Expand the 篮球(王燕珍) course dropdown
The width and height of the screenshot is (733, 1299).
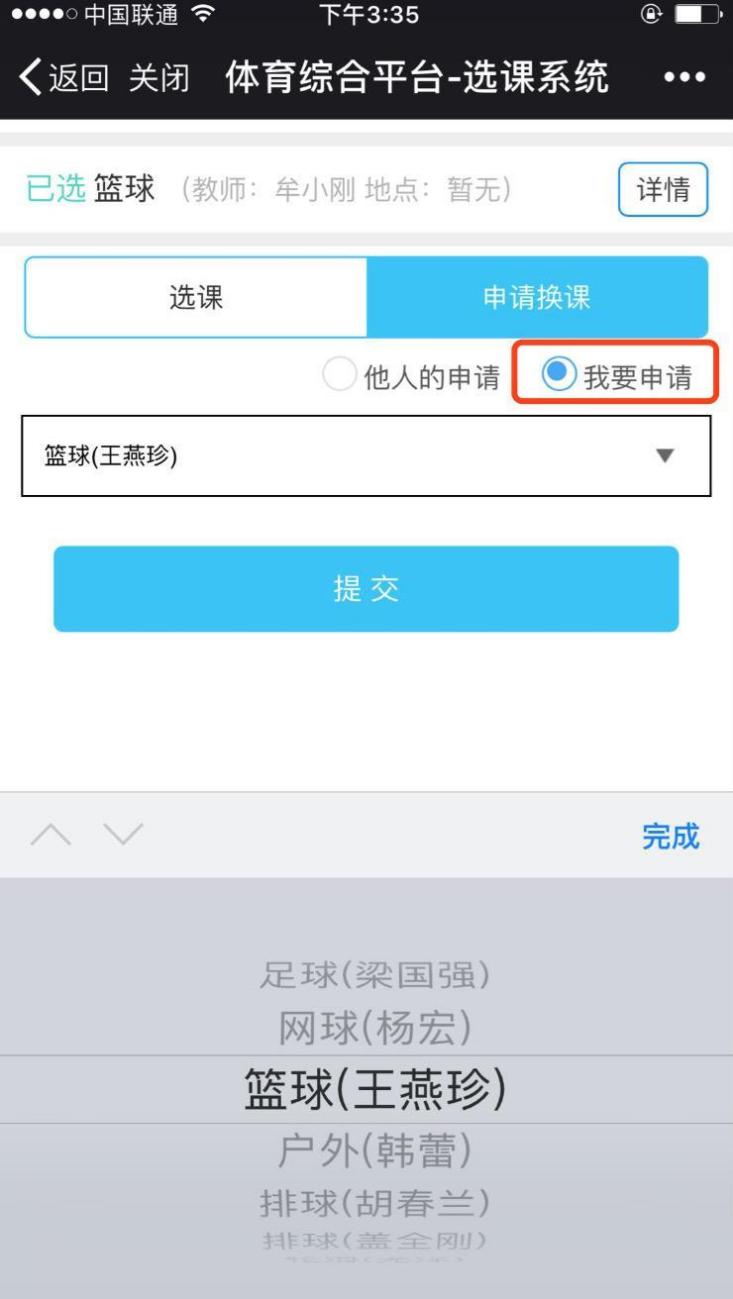pos(366,456)
